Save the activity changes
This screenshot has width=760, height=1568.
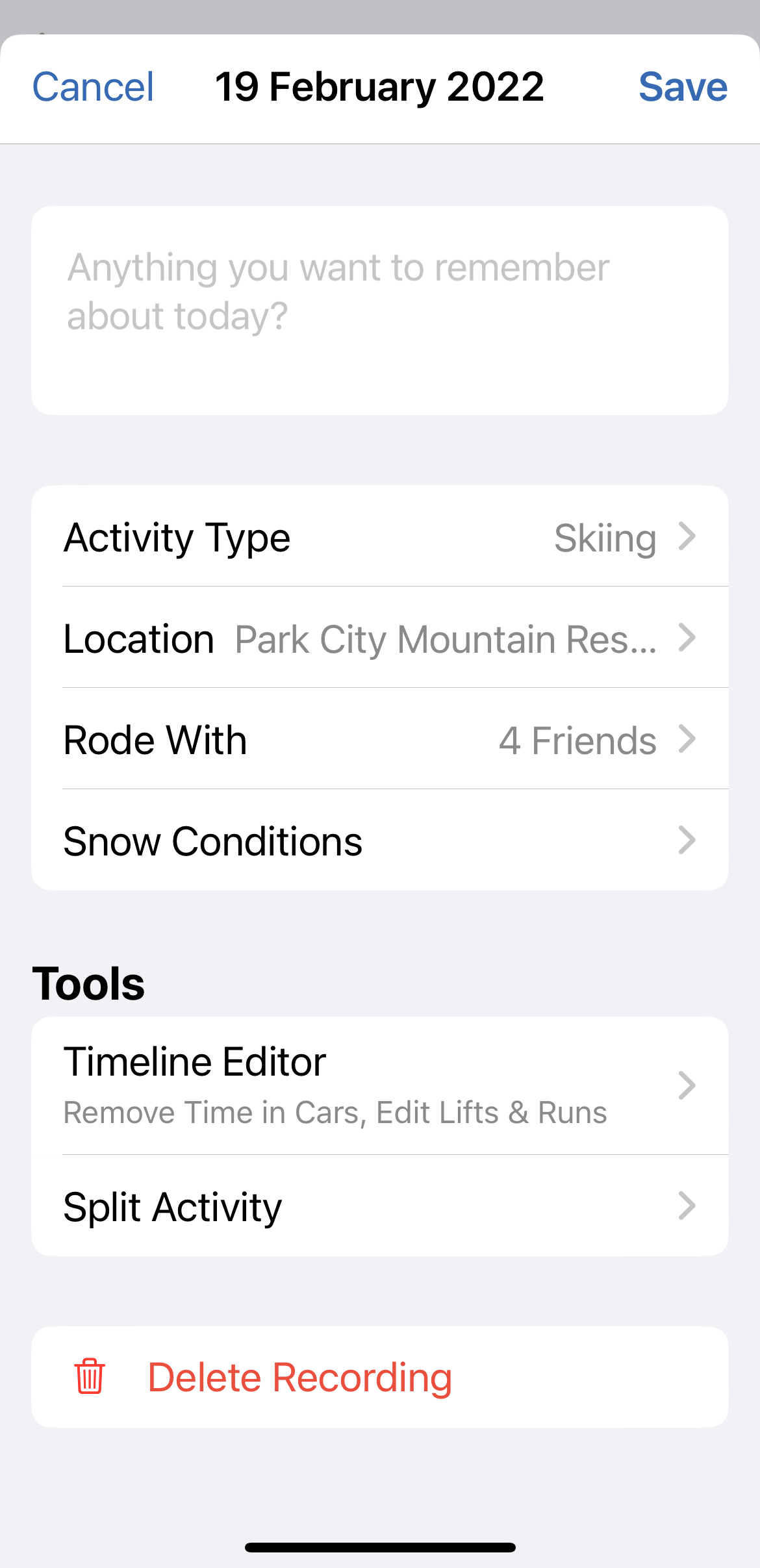pyautogui.click(x=682, y=87)
